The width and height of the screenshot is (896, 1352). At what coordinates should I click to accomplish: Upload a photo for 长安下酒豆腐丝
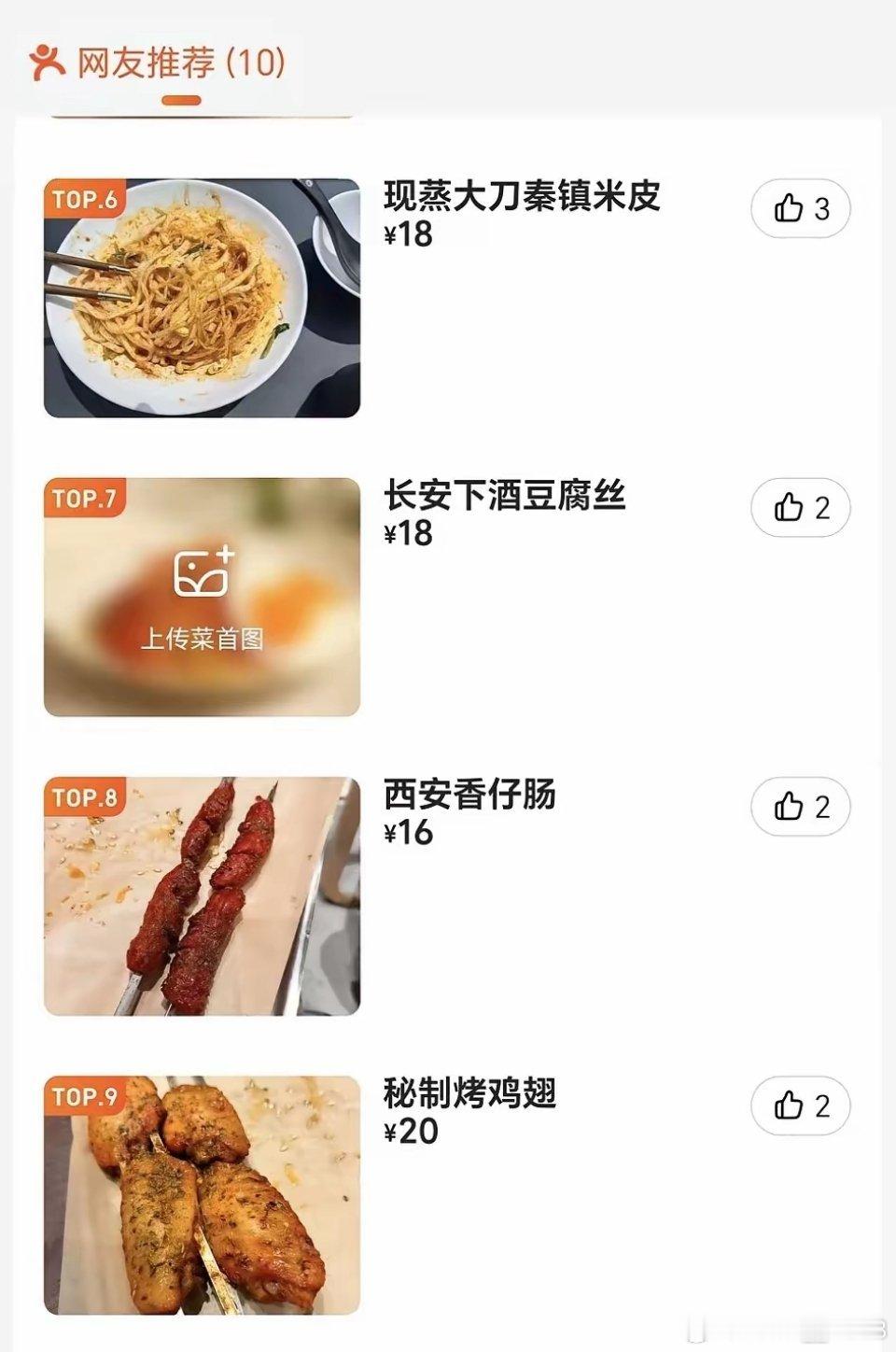pyautogui.click(x=202, y=596)
